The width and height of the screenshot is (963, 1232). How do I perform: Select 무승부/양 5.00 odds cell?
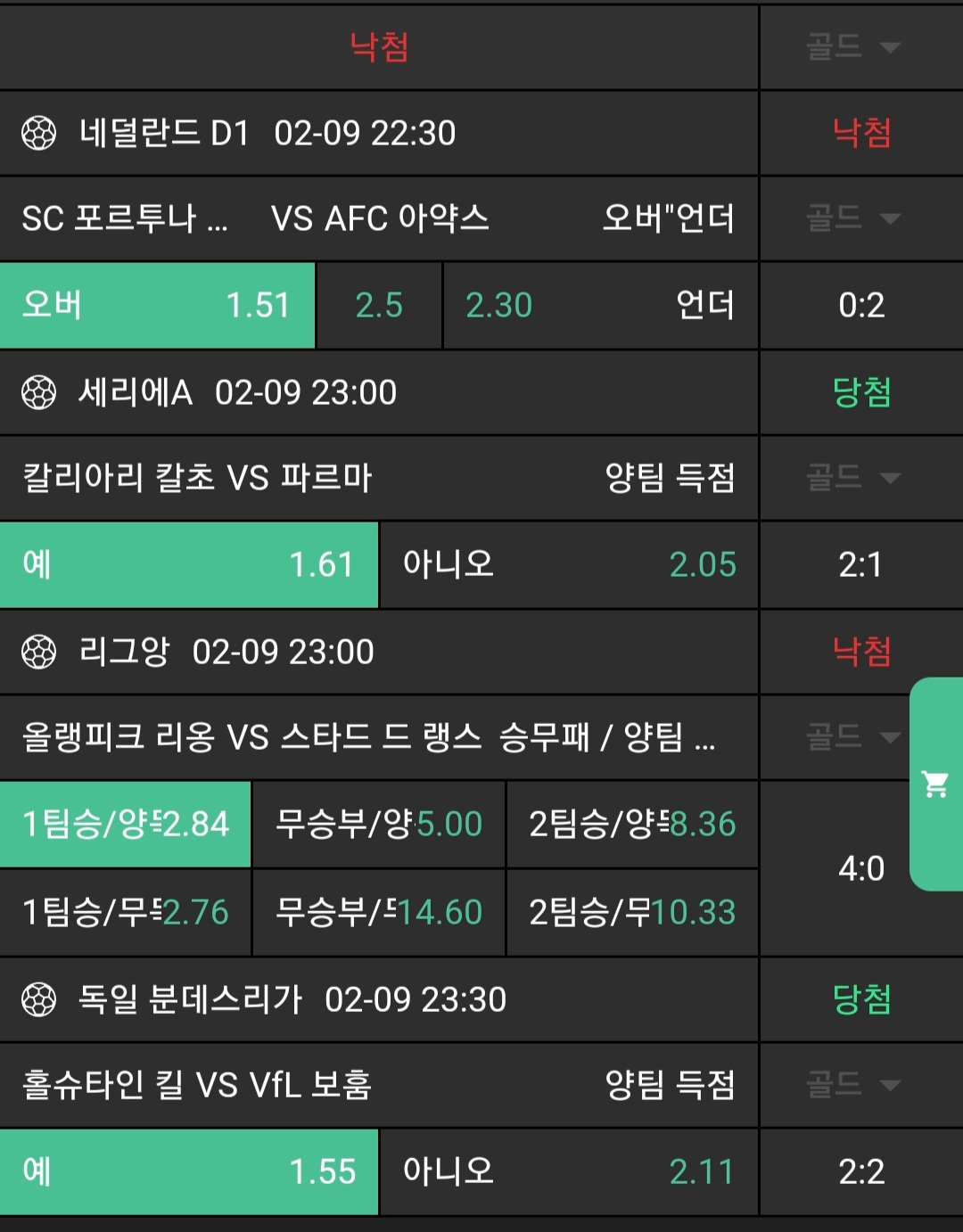pyautogui.click(x=379, y=824)
